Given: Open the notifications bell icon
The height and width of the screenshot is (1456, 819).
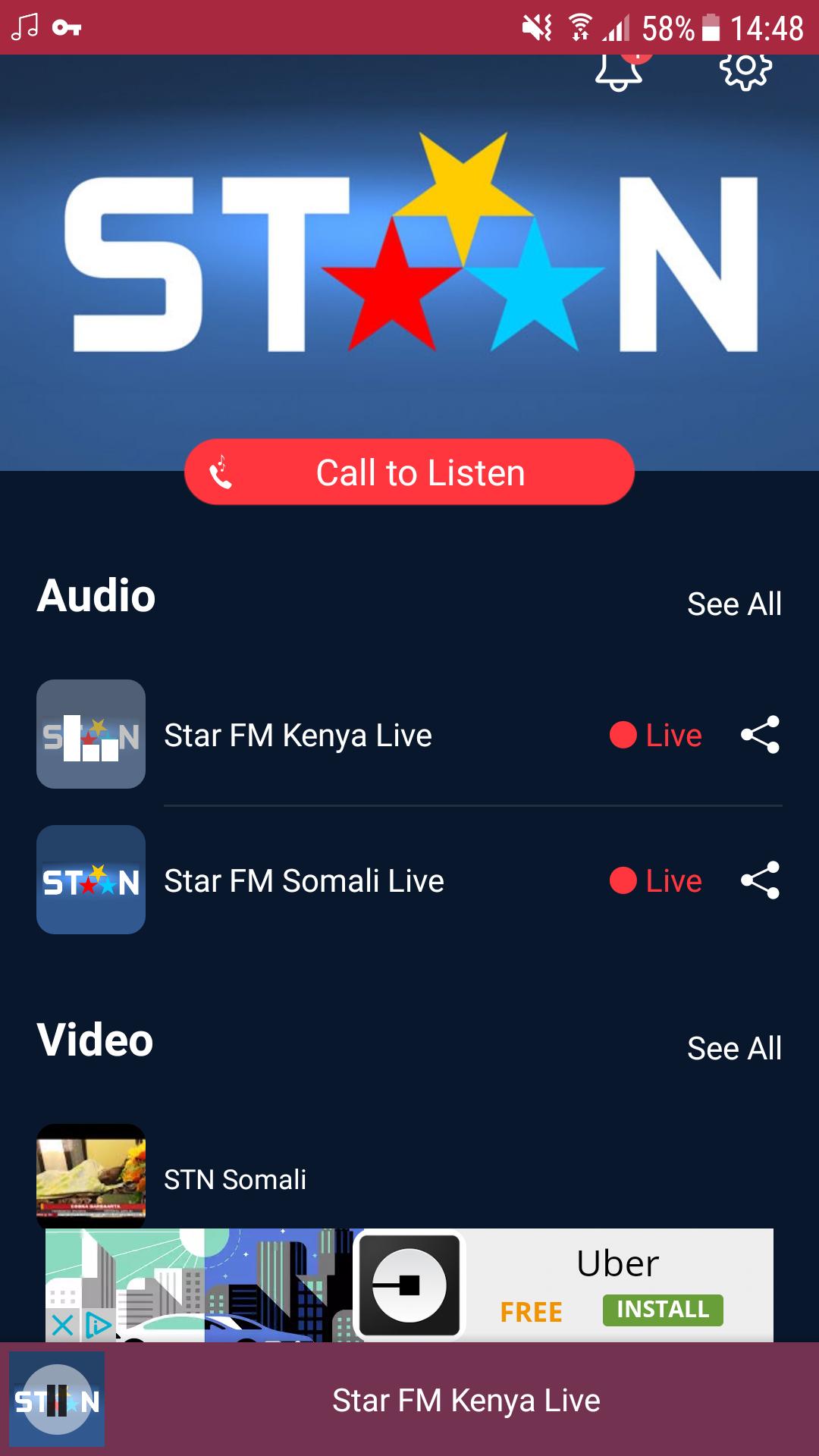Looking at the screenshot, I should pos(617,73).
